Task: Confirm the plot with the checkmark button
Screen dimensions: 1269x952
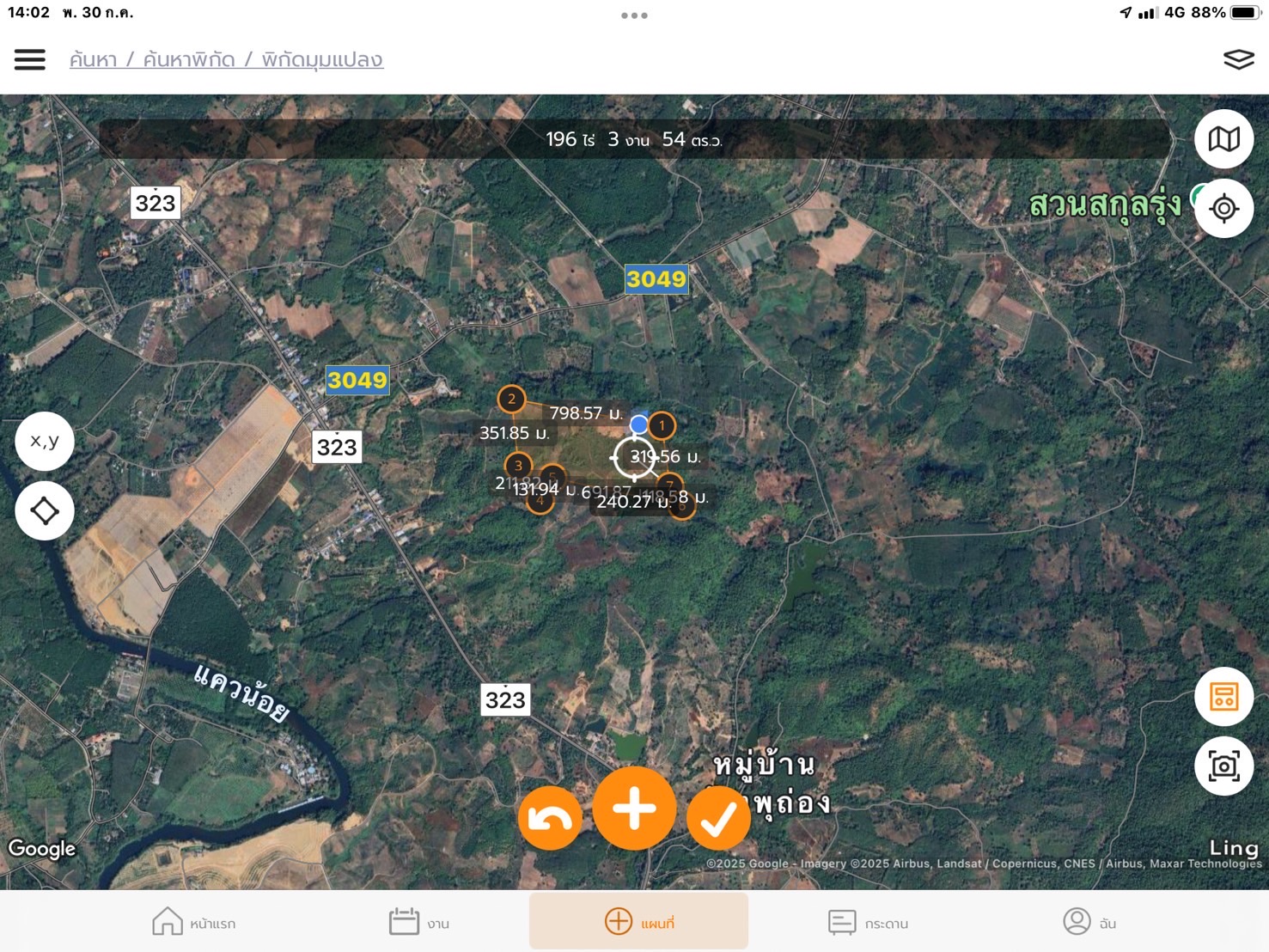Action: pos(717,818)
